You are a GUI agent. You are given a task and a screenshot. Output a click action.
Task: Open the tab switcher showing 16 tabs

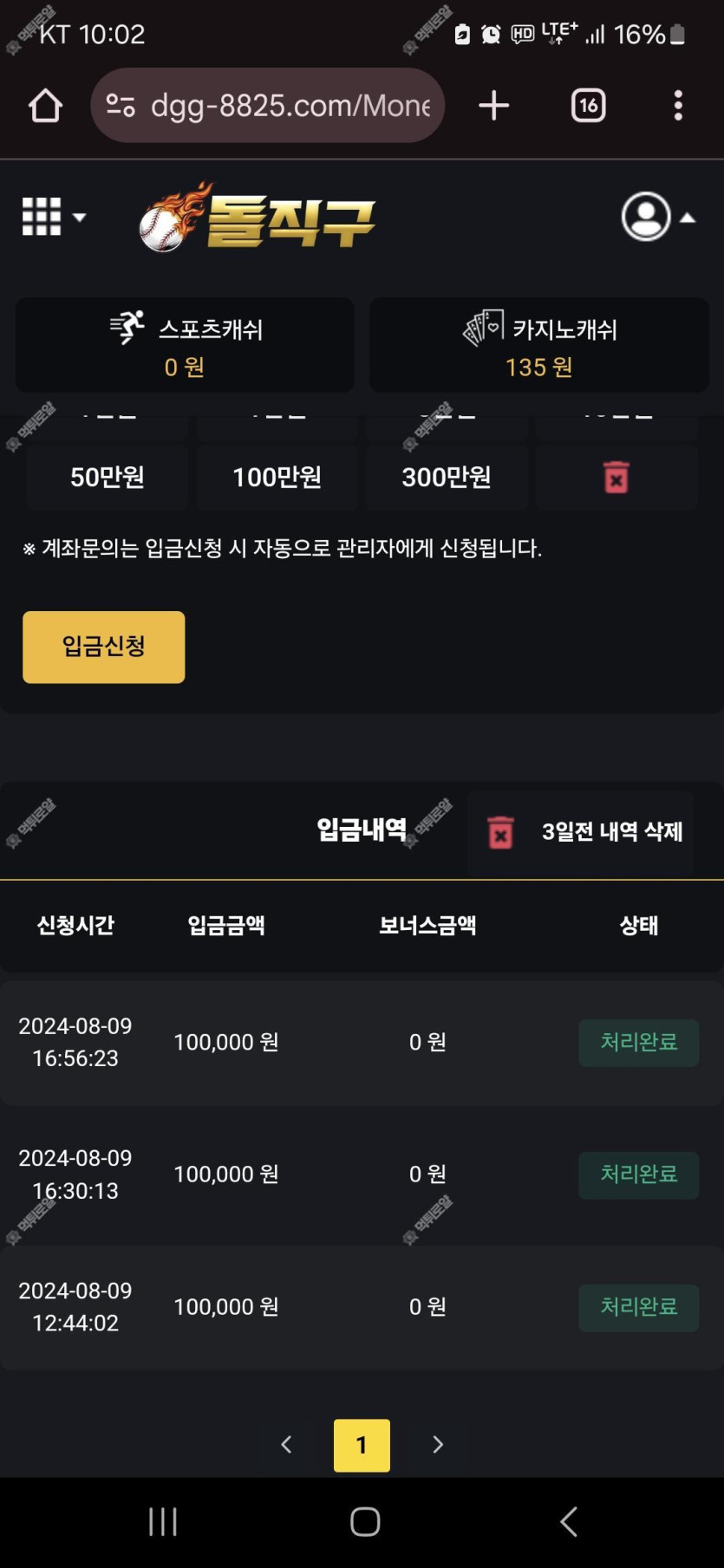[588, 106]
